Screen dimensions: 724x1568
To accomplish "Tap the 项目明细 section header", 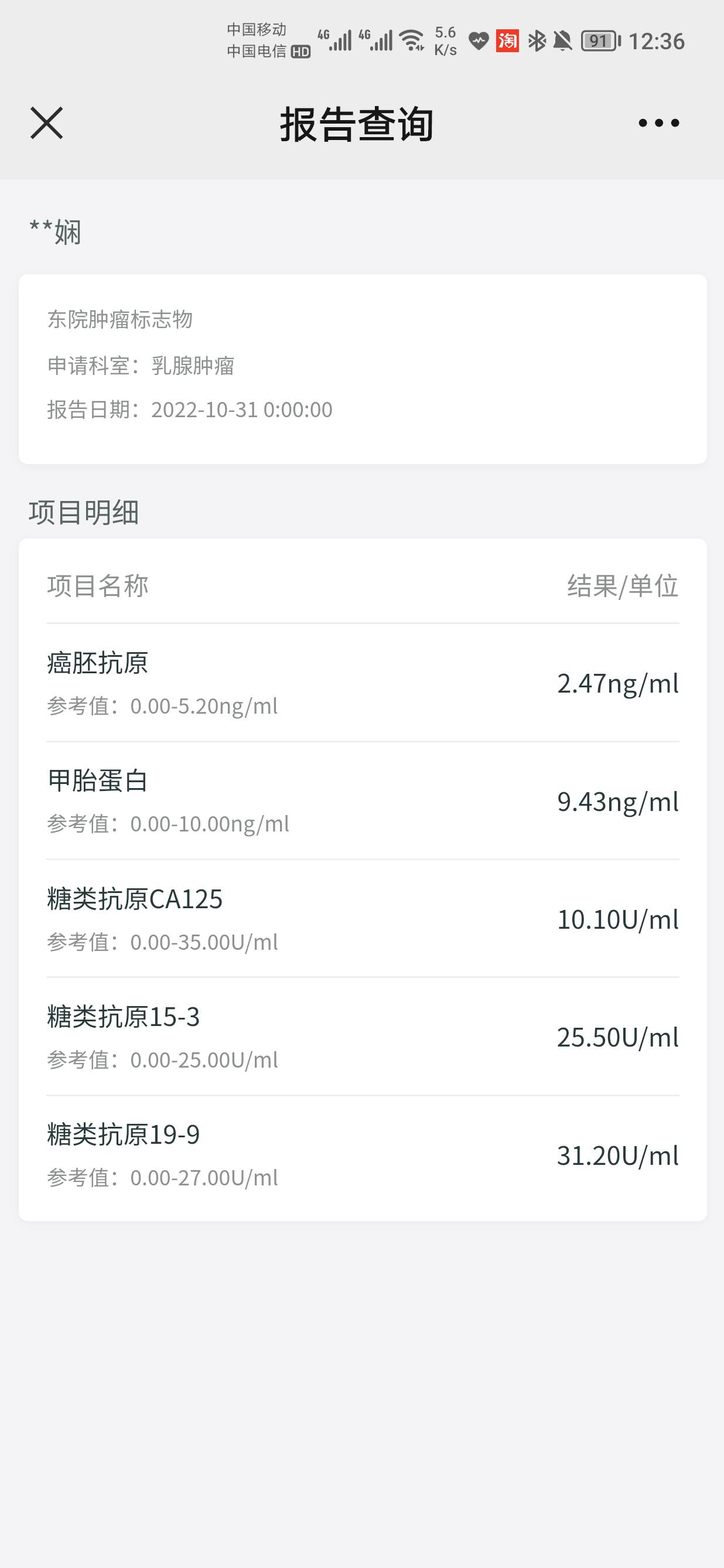I will 84,513.
